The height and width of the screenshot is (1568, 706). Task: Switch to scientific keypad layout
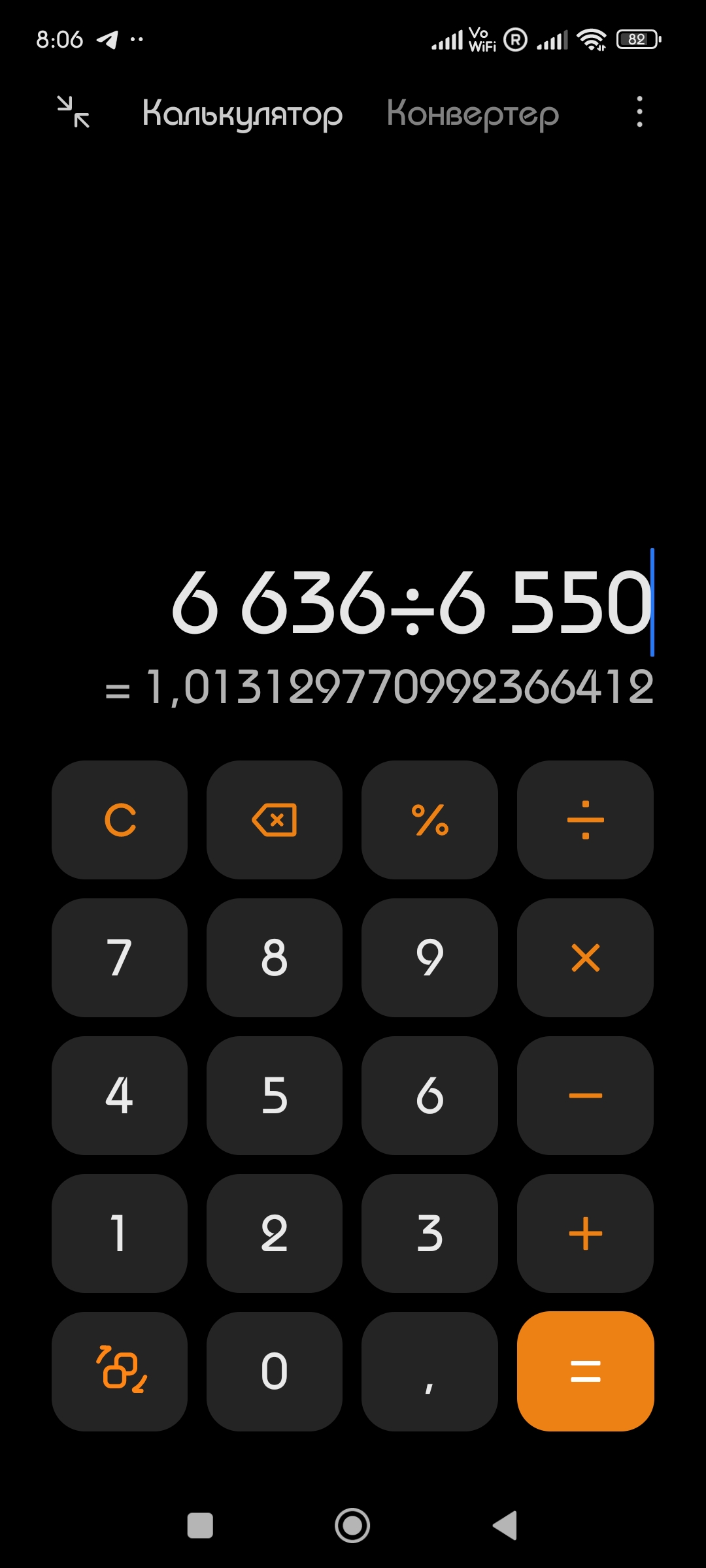120,1371
